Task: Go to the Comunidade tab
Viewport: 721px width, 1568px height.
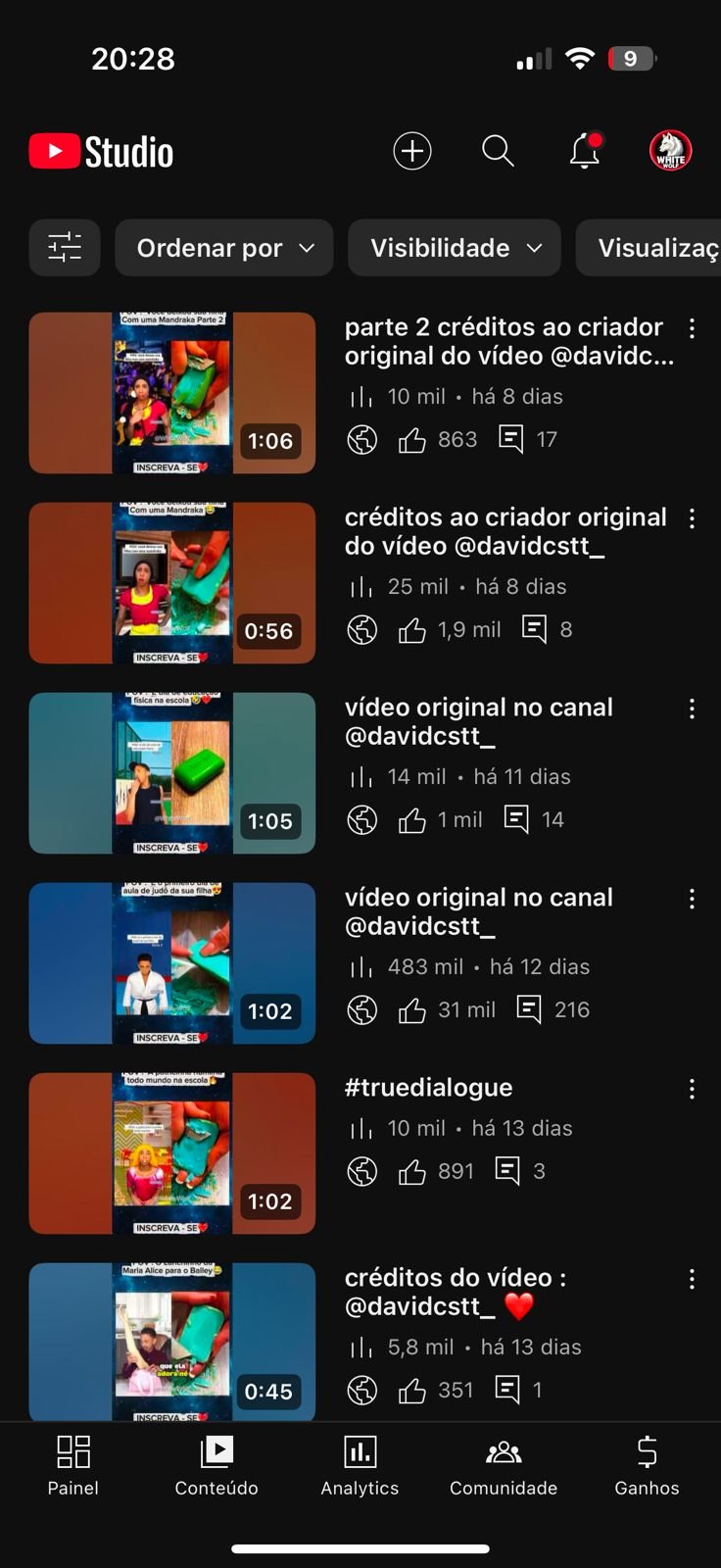Action: point(504,1466)
